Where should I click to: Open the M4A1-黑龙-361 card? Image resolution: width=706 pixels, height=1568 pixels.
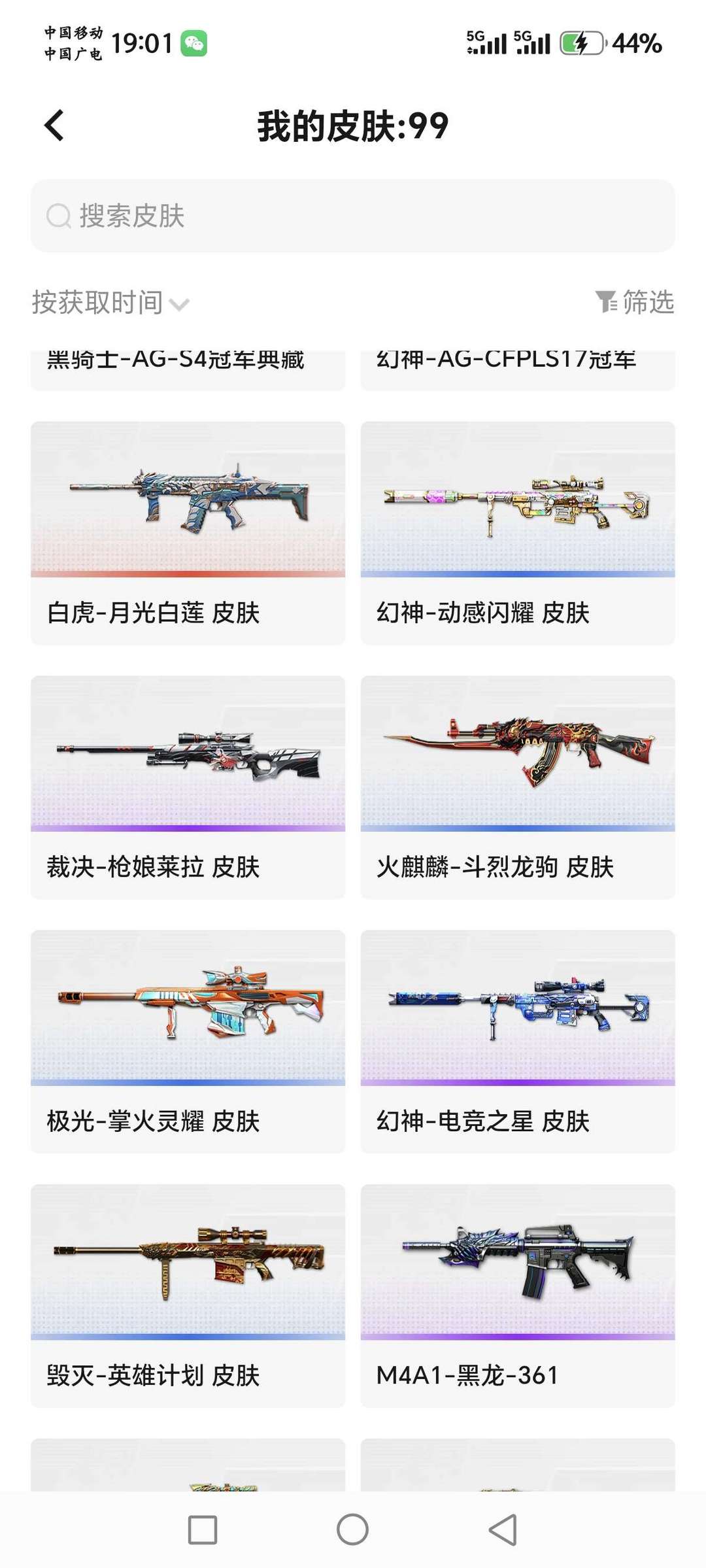click(518, 1296)
